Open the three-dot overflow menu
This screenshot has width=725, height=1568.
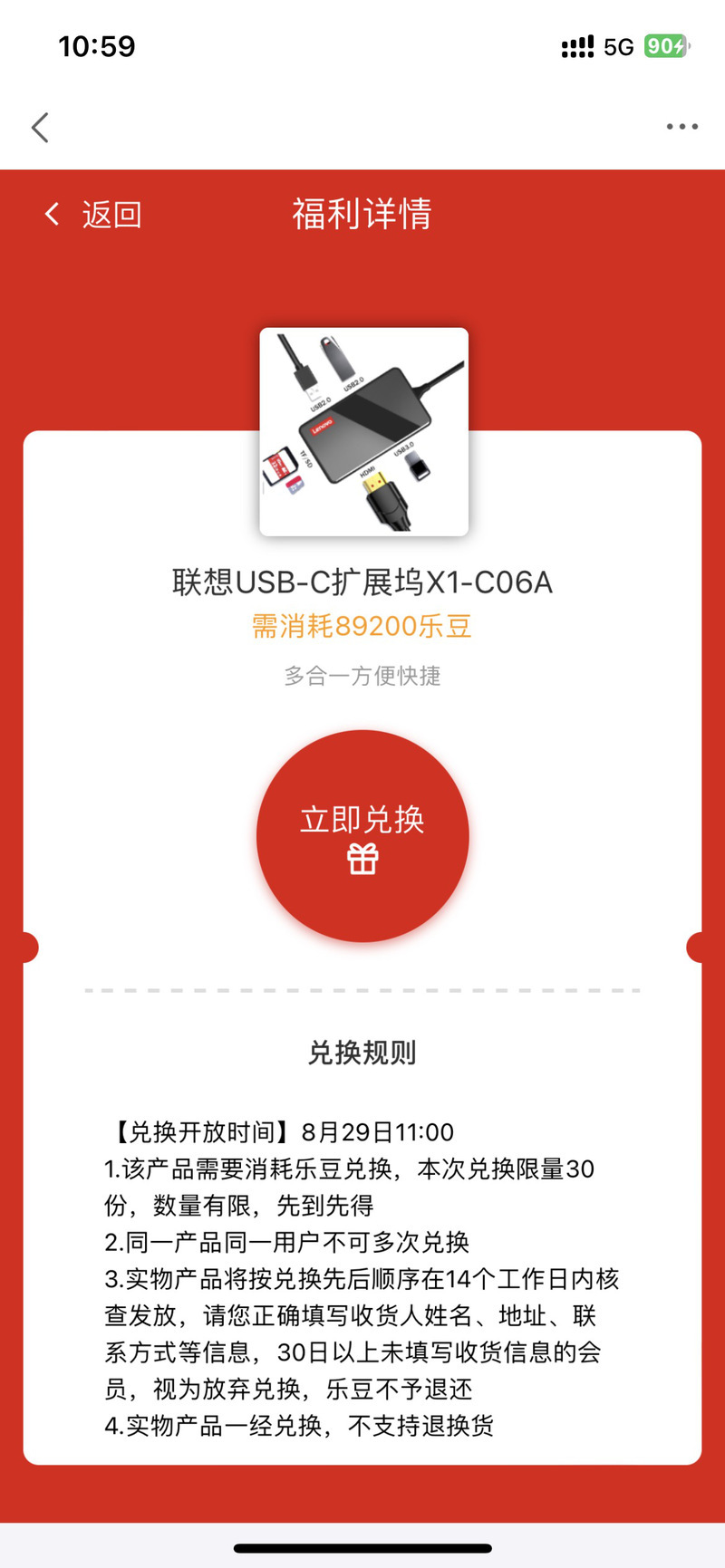681,127
